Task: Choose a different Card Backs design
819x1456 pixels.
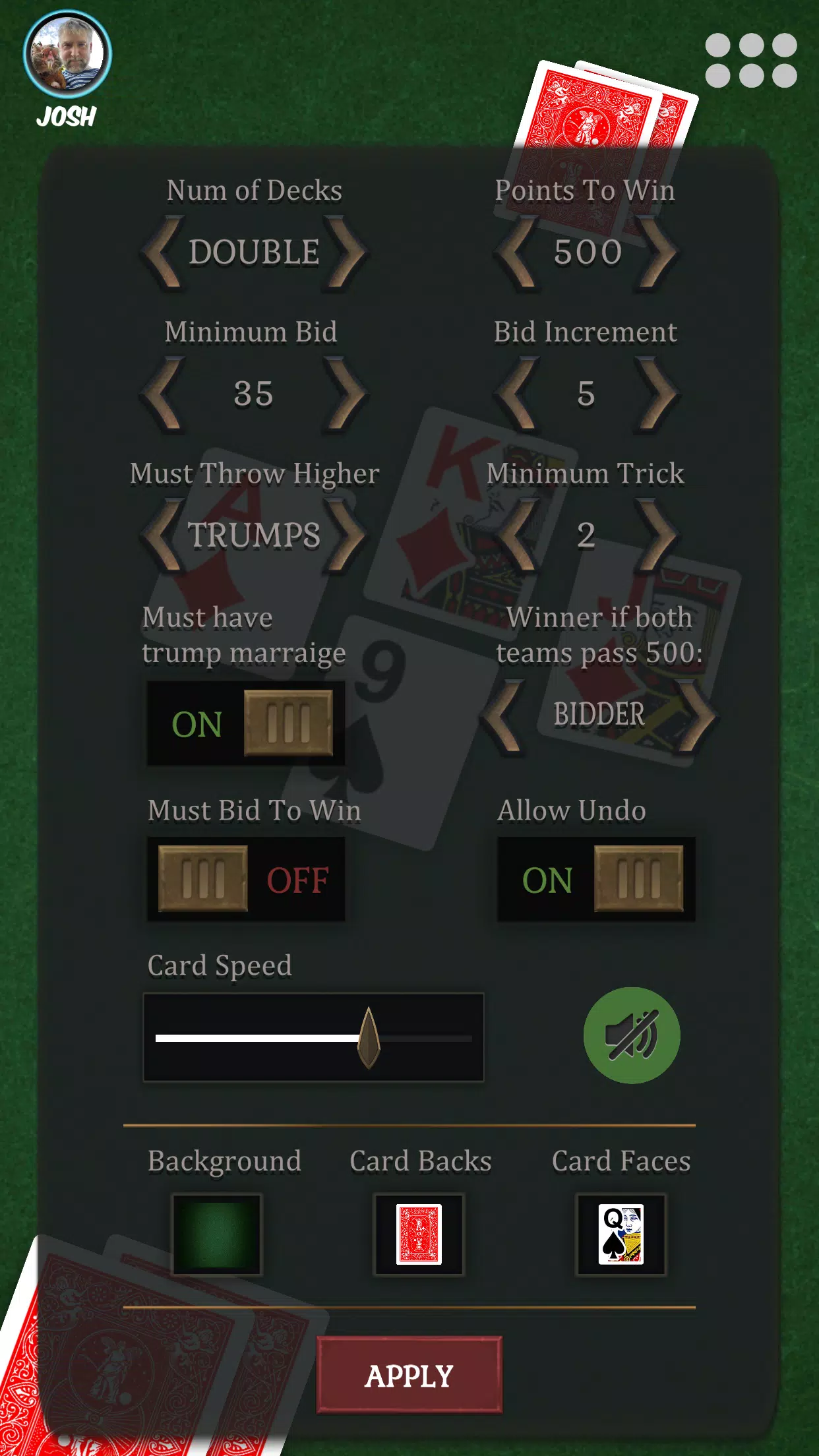Action: pos(419,1234)
